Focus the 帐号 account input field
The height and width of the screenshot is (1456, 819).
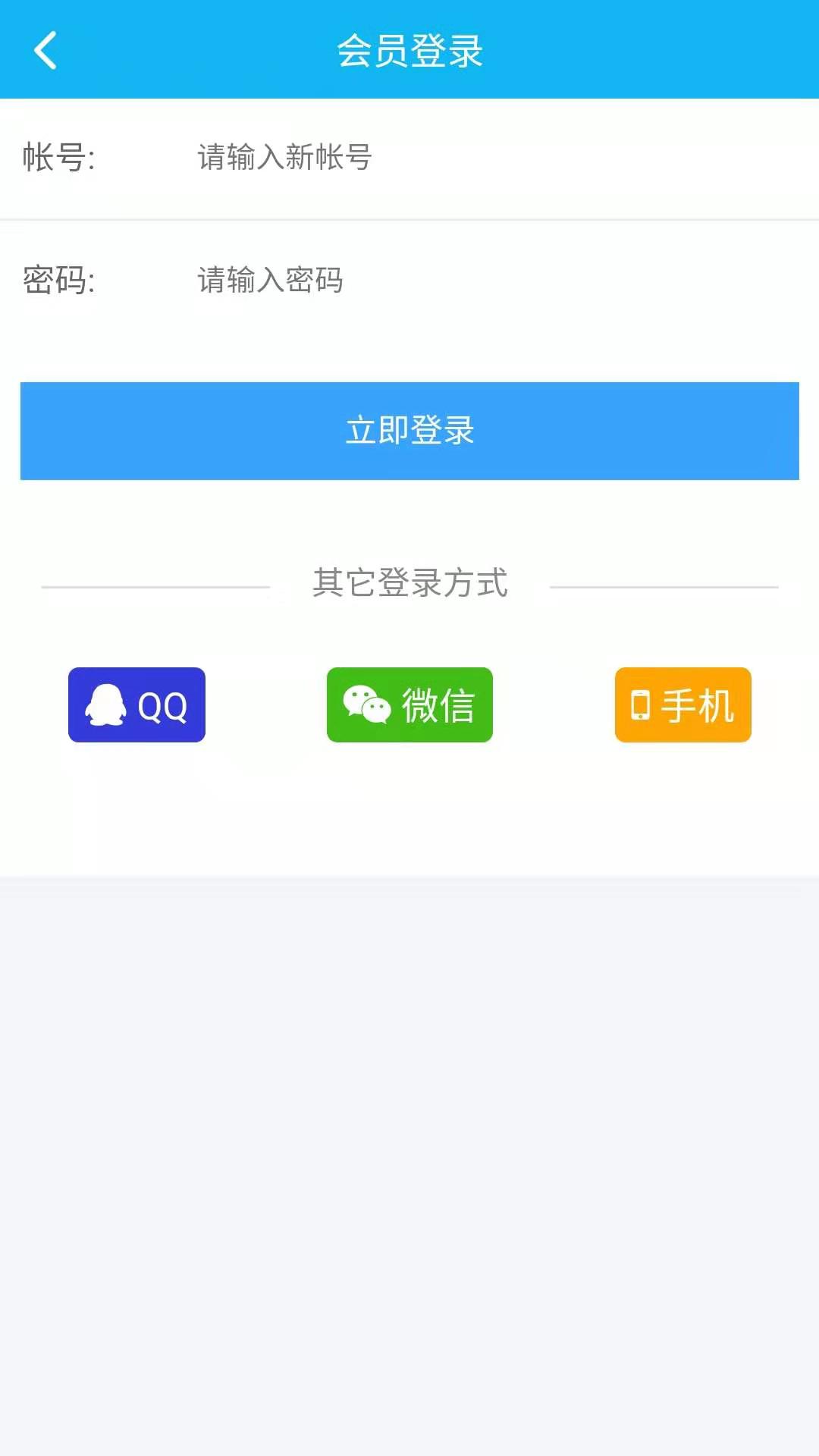point(485,158)
